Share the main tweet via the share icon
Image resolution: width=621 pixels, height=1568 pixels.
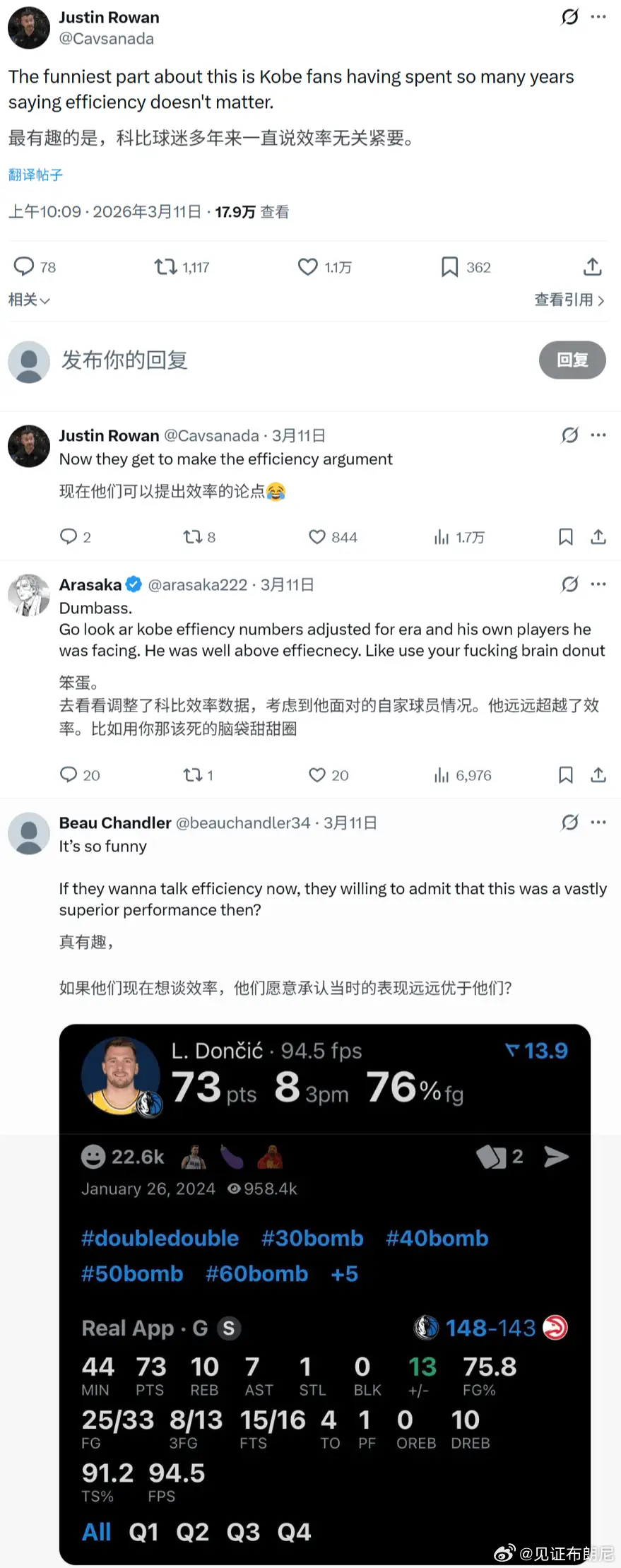592,266
